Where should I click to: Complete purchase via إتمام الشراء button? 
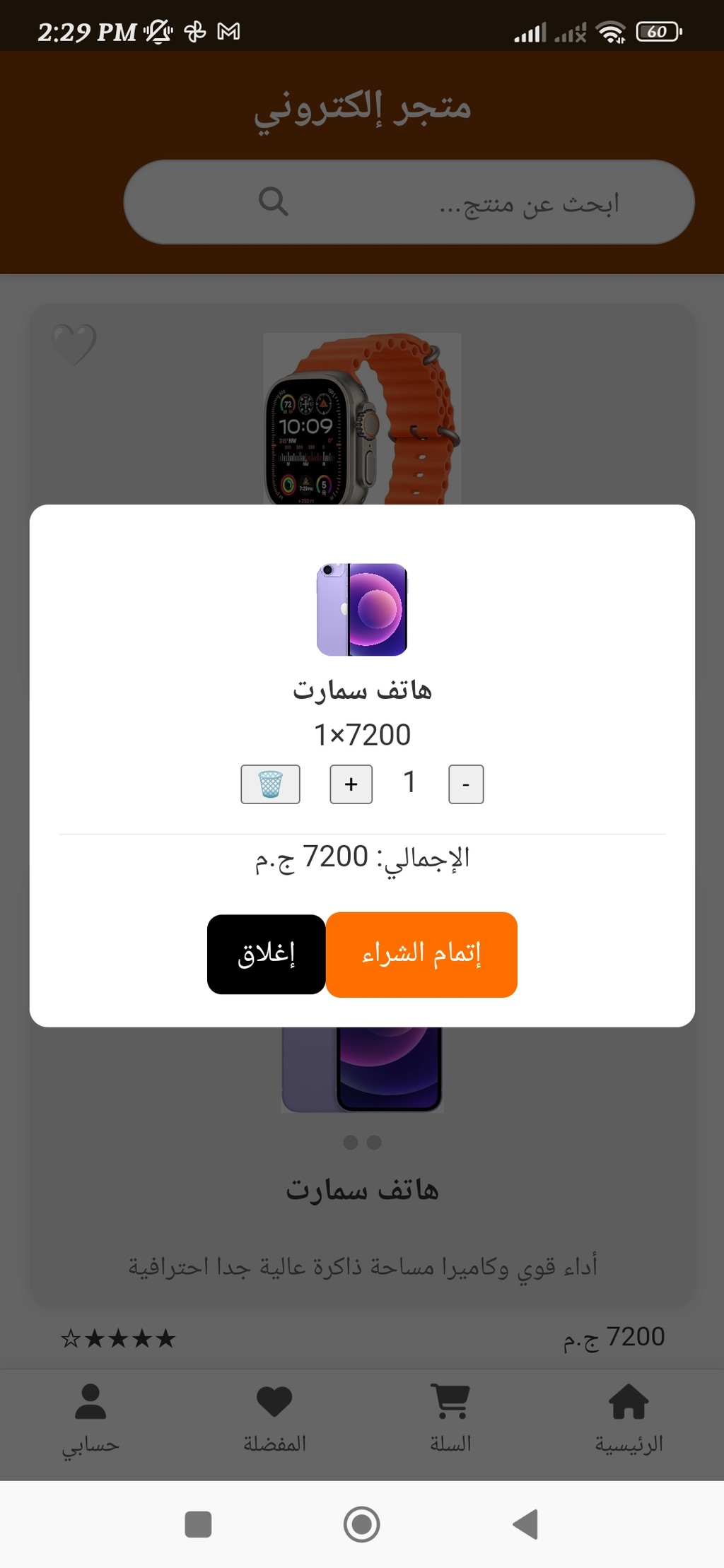point(421,955)
